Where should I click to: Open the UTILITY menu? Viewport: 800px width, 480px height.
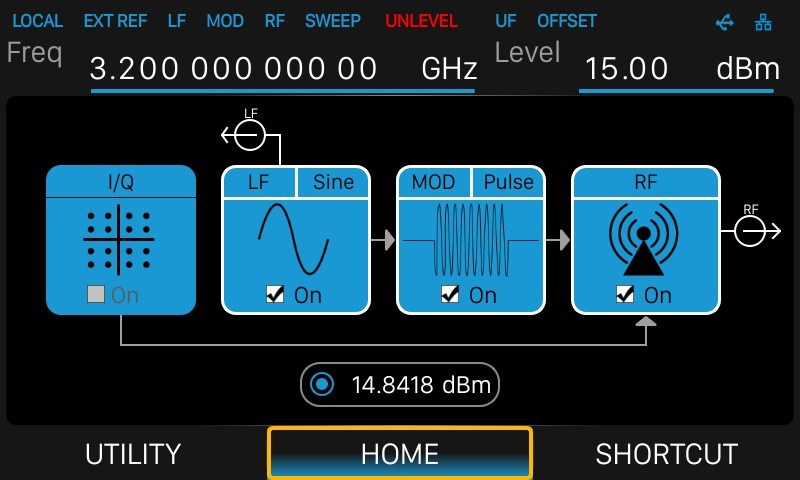pyautogui.click(x=133, y=454)
